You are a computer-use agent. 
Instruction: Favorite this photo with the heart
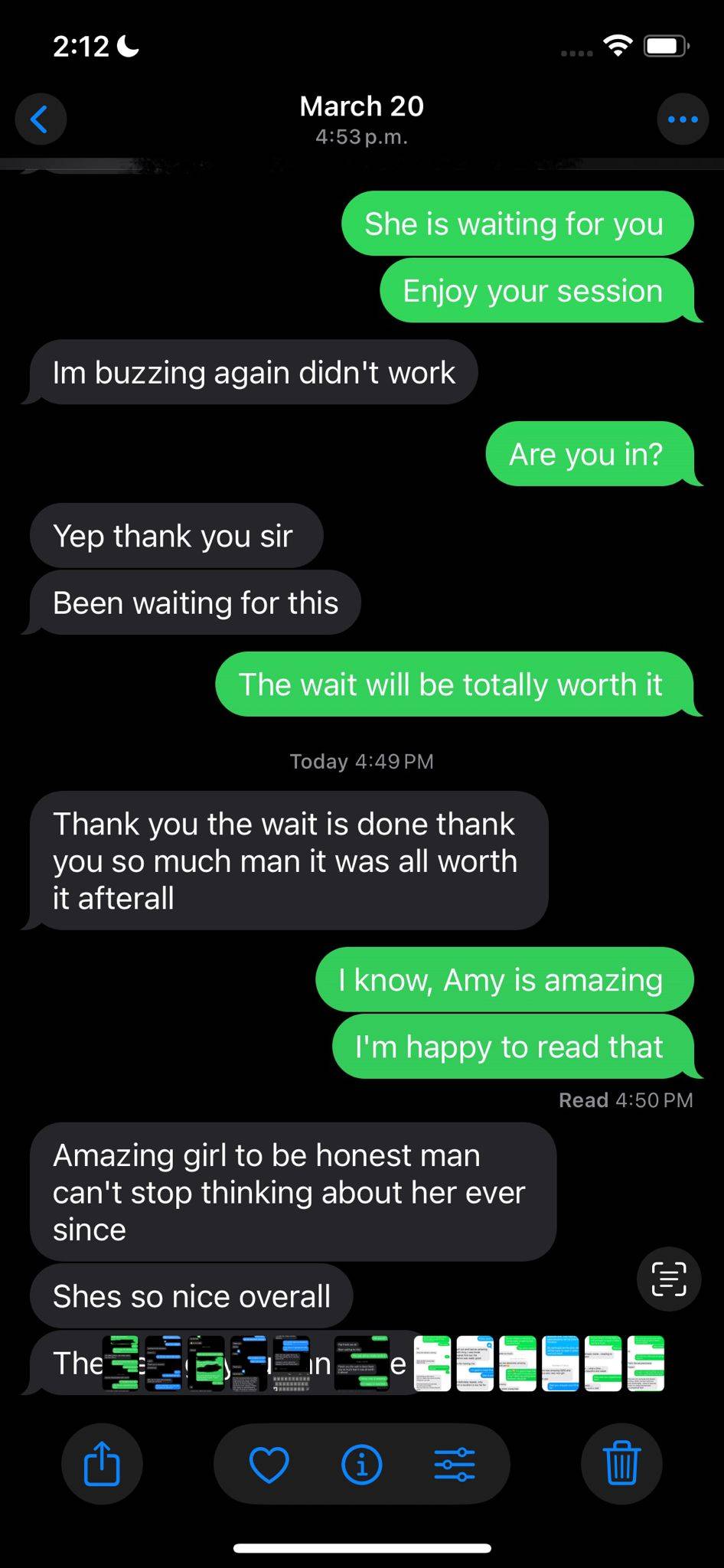click(269, 1465)
